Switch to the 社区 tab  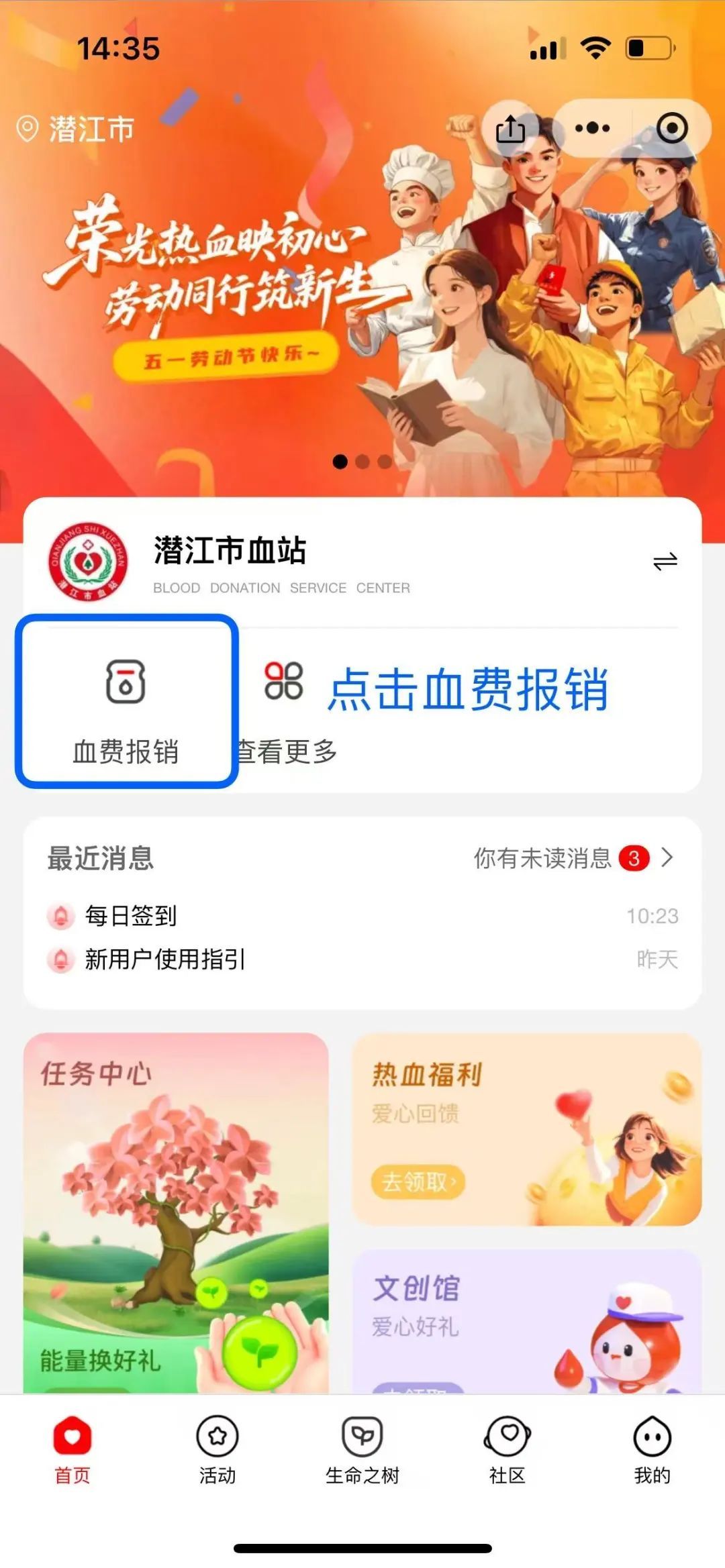pos(507,1449)
